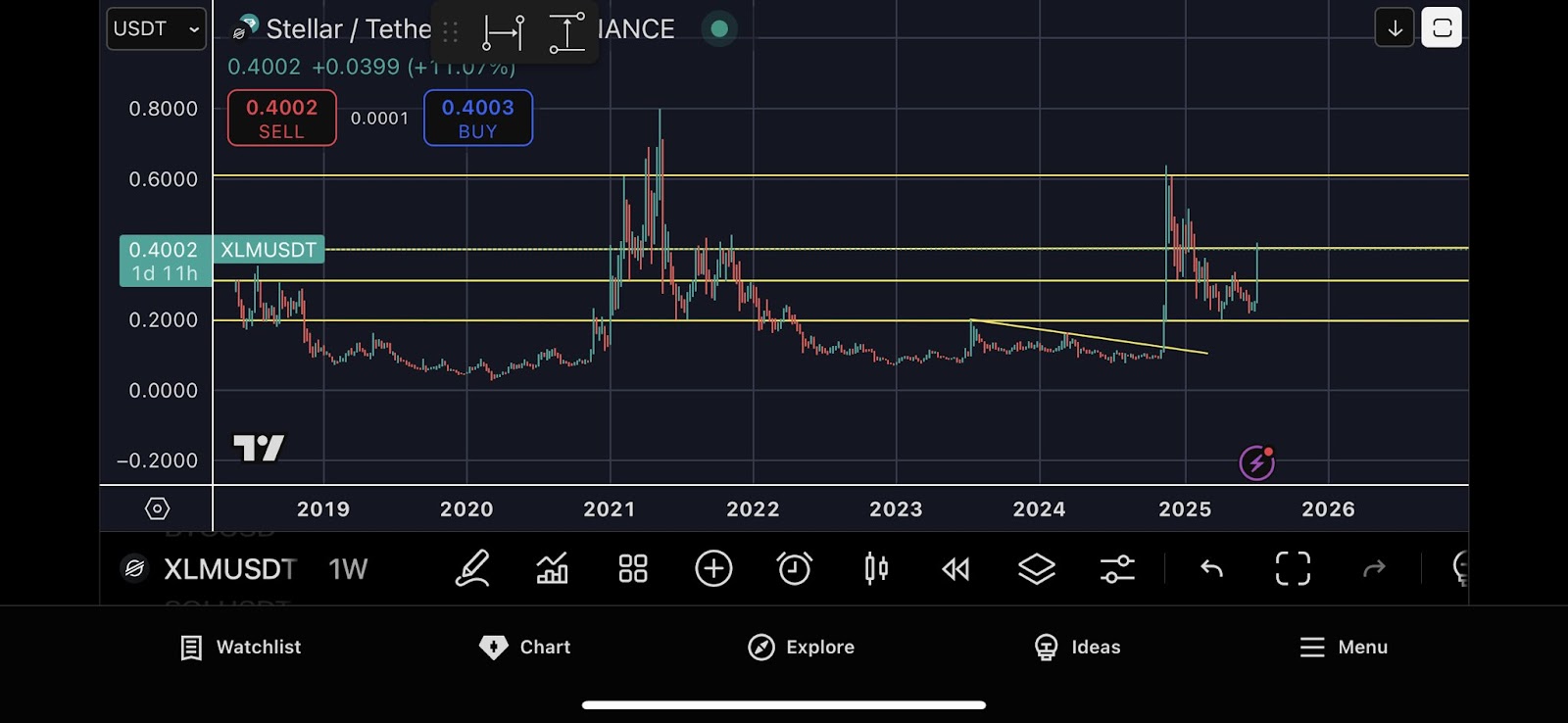
Task: Switch to the Explore tab
Action: [x=801, y=647]
